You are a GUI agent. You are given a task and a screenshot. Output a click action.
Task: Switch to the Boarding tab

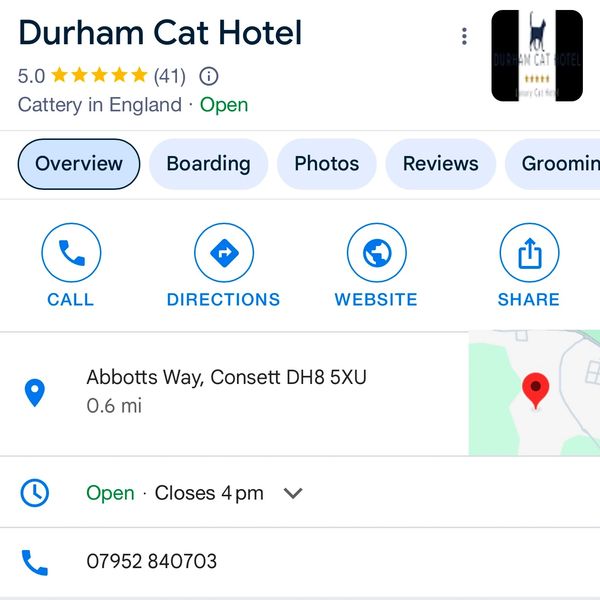(x=208, y=164)
